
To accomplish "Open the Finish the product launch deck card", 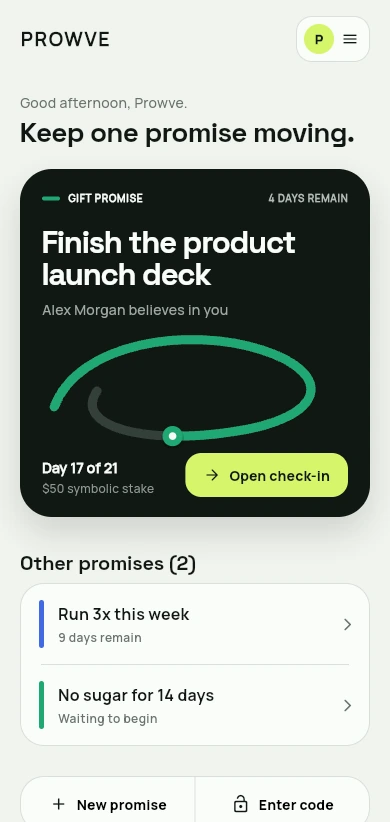I will [x=195, y=343].
